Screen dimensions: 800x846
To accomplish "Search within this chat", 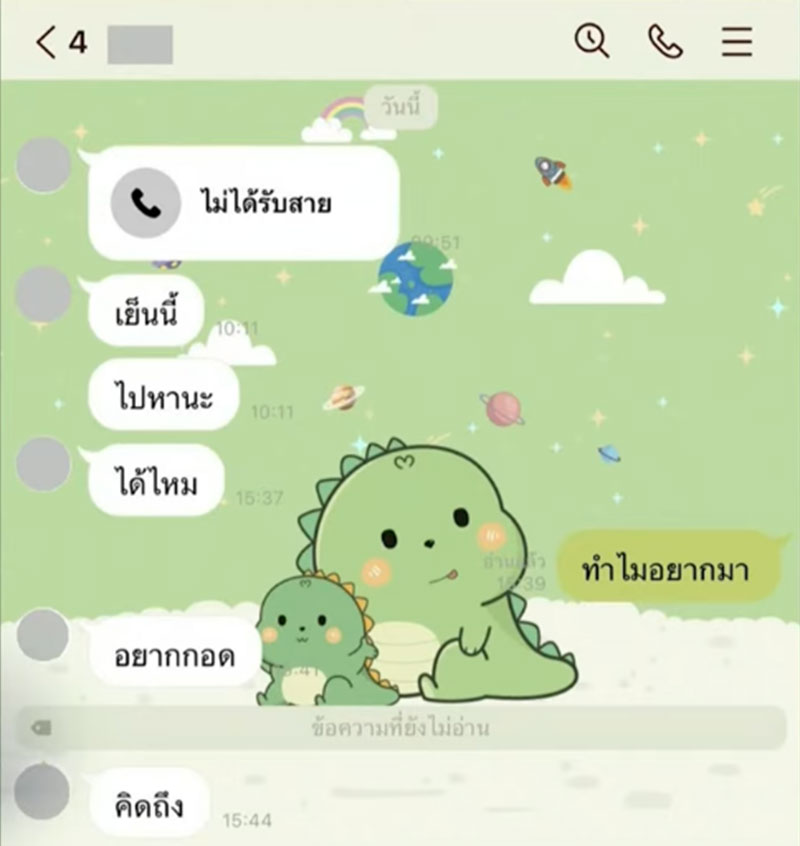I will click(x=592, y=42).
